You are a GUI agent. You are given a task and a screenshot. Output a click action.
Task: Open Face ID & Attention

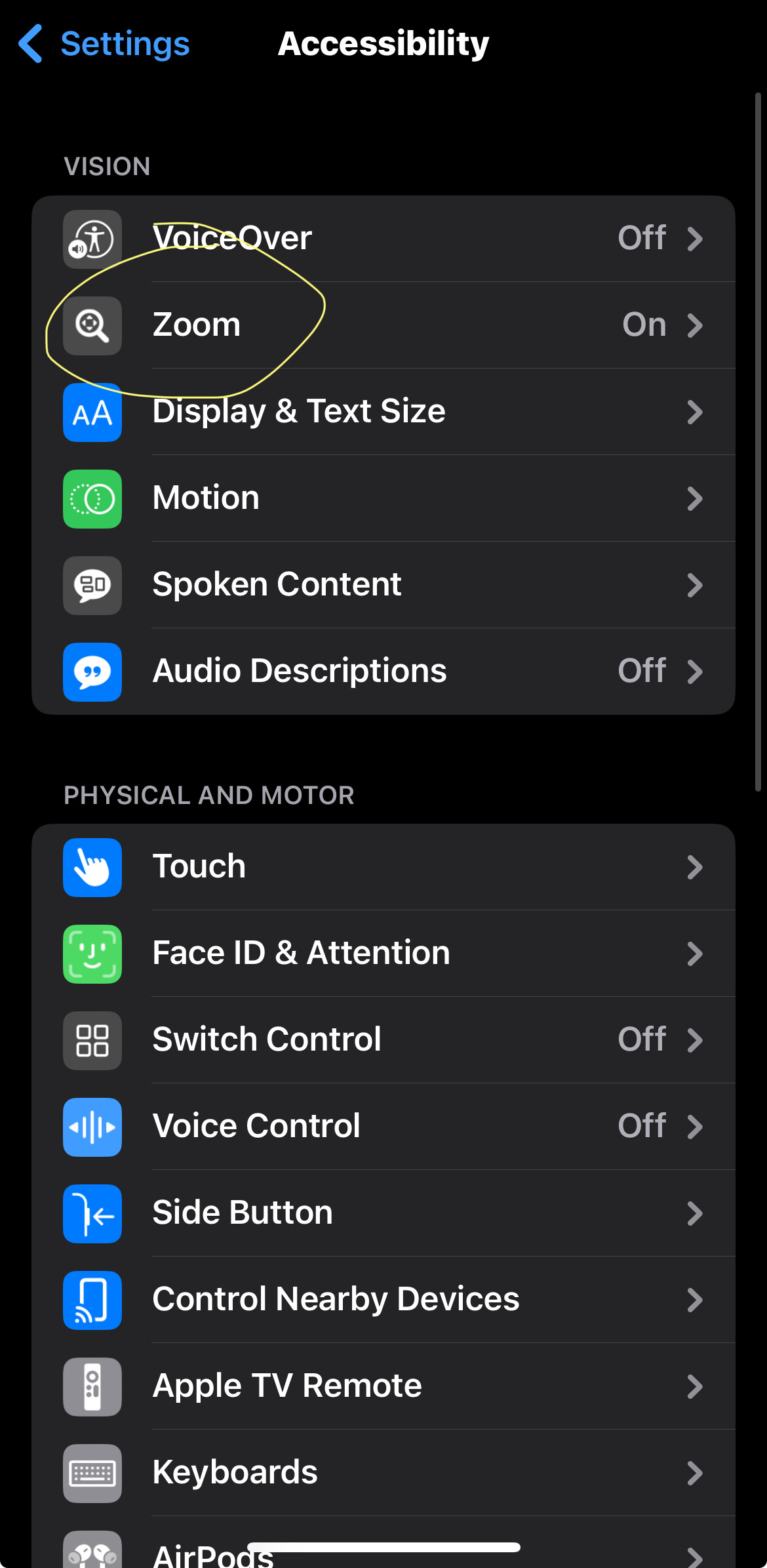coord(383,954)
